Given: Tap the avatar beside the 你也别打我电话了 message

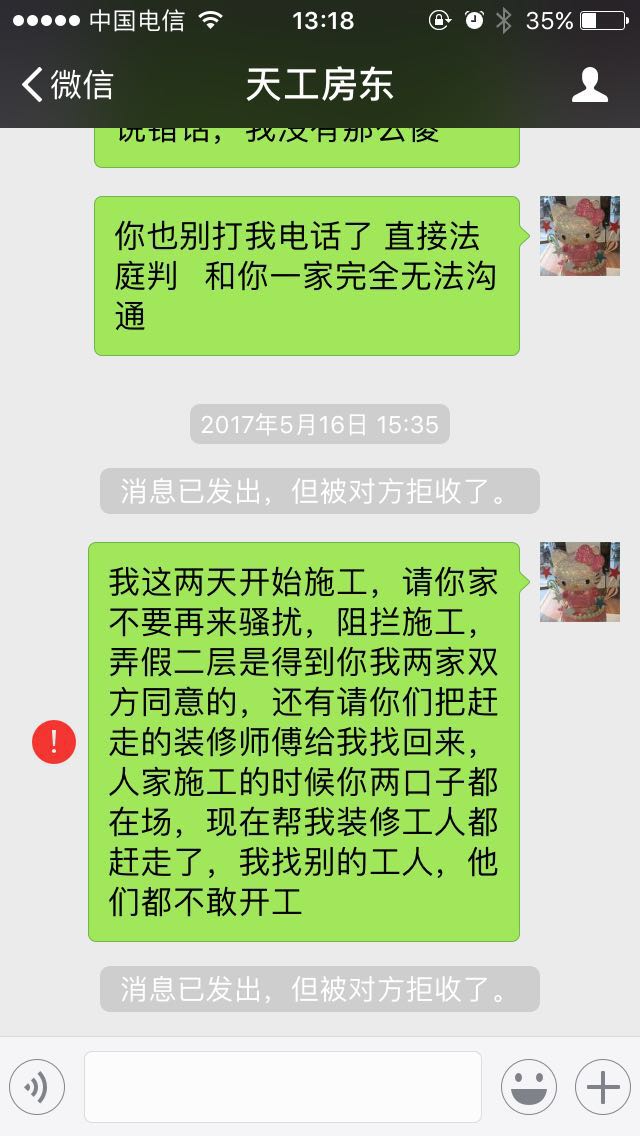Looking at the screenshot, I should coord(579,236).
